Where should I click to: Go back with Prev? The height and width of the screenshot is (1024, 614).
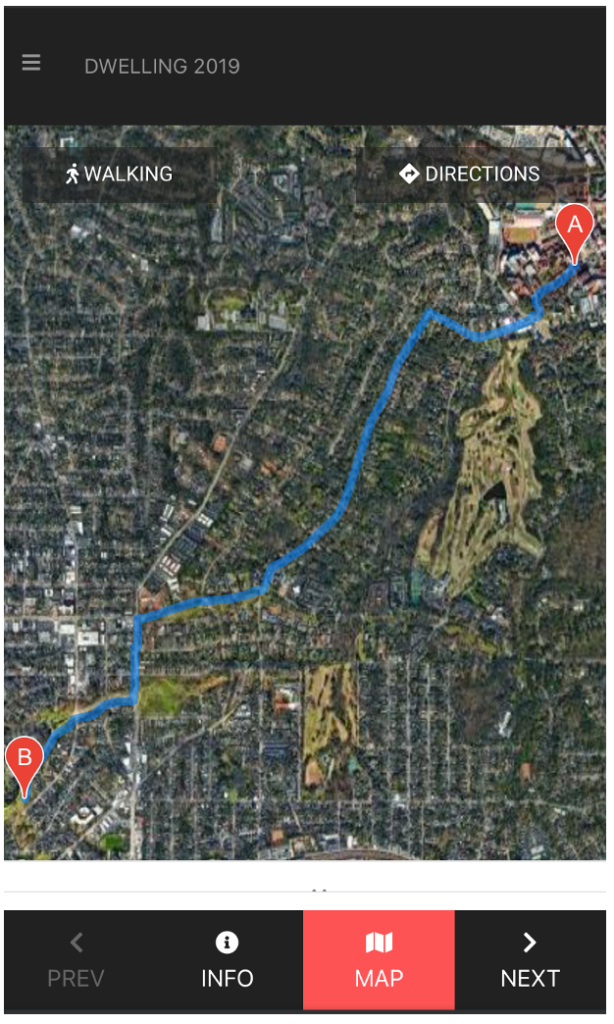point(76,960)
